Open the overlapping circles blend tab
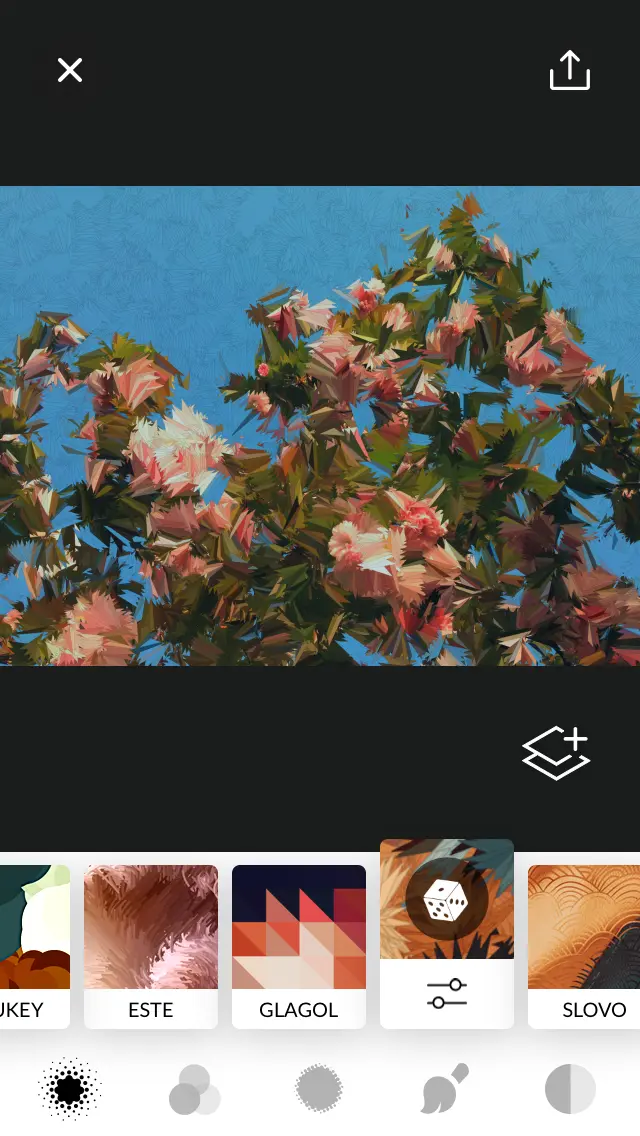Viewport: 640px width, 1136px height. (x=194, y=1089)
